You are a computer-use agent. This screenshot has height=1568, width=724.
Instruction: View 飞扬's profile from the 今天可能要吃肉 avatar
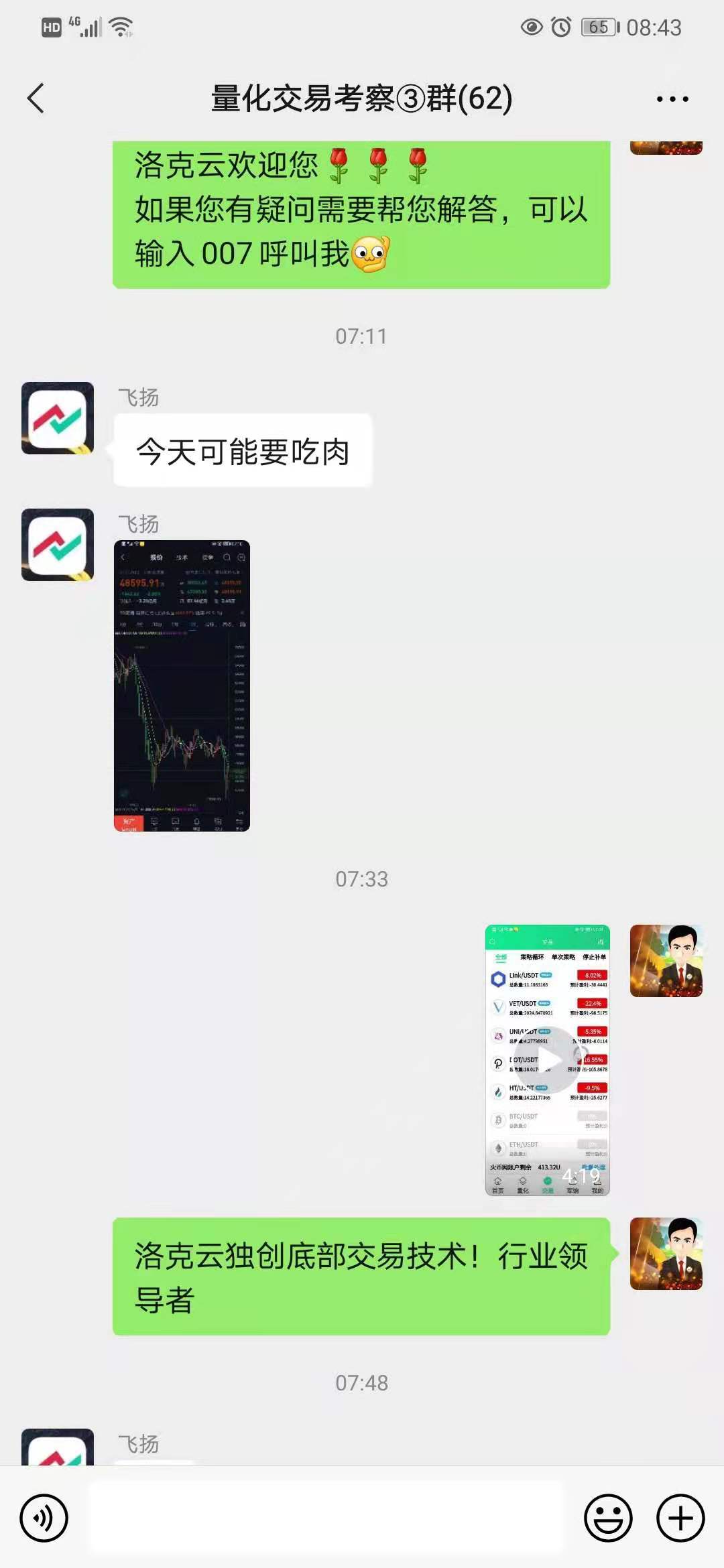(x=58, y=418)
